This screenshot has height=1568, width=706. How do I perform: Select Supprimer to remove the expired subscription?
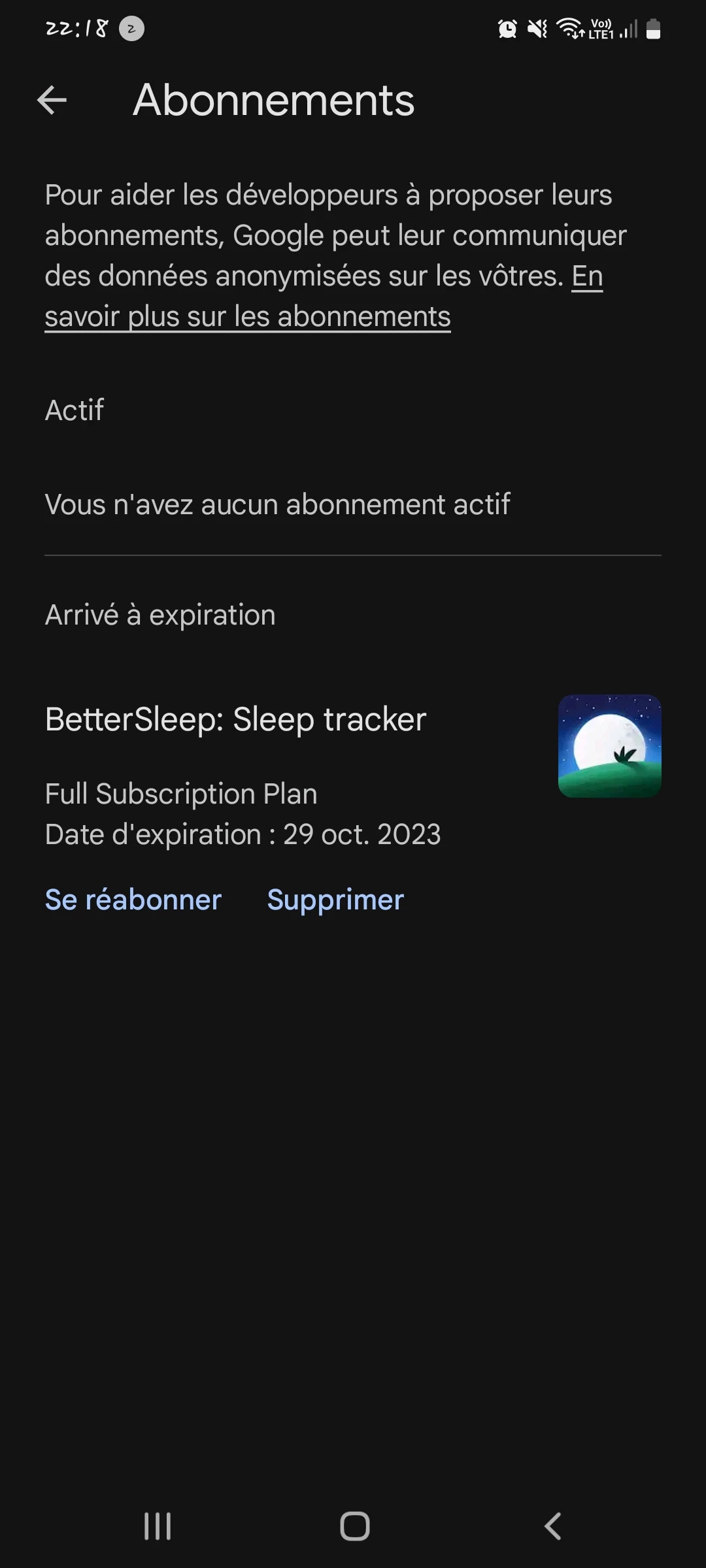[335, 900]
